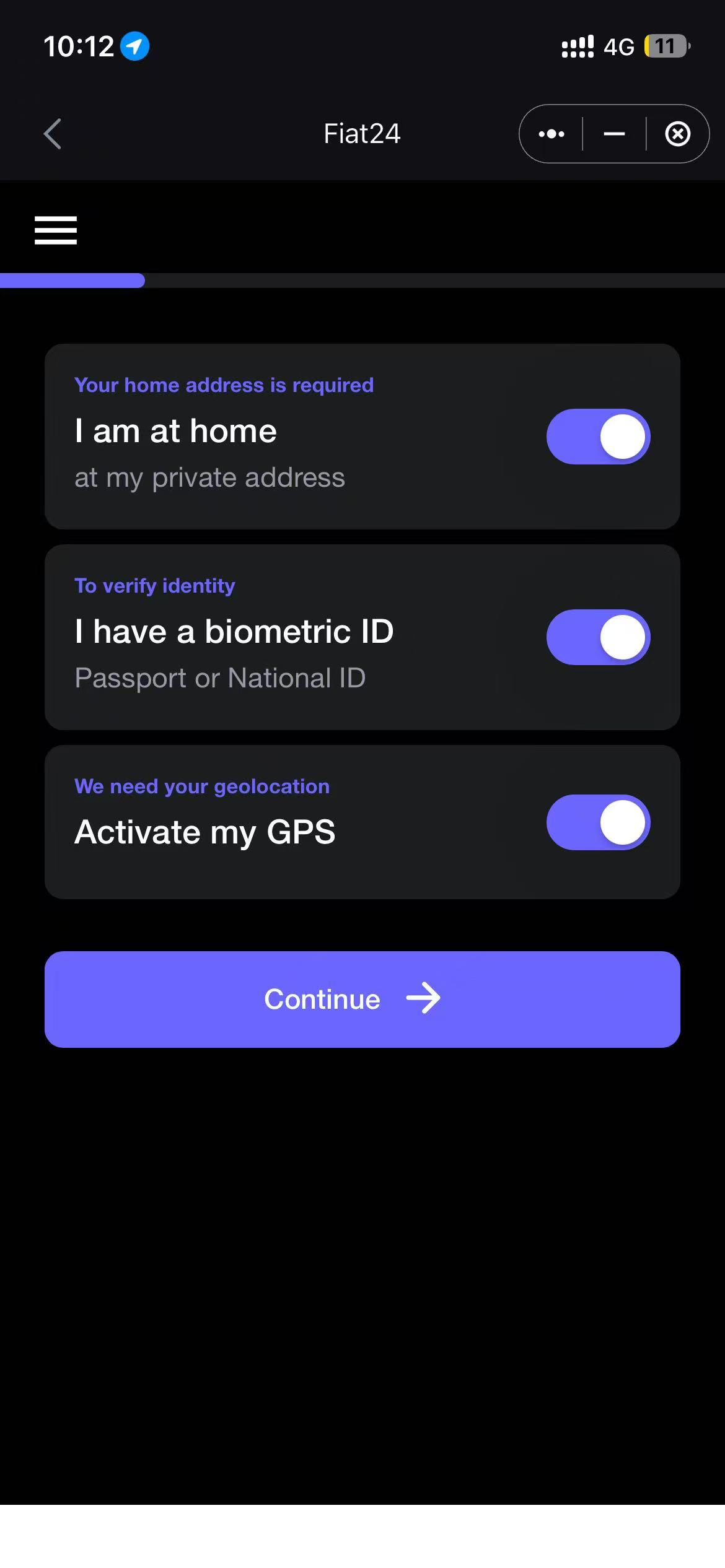Minimize the Fiat24 mini program
The width and height of the screenshot is (725, 1568).
pyautogui.click(x=614, y=134)
